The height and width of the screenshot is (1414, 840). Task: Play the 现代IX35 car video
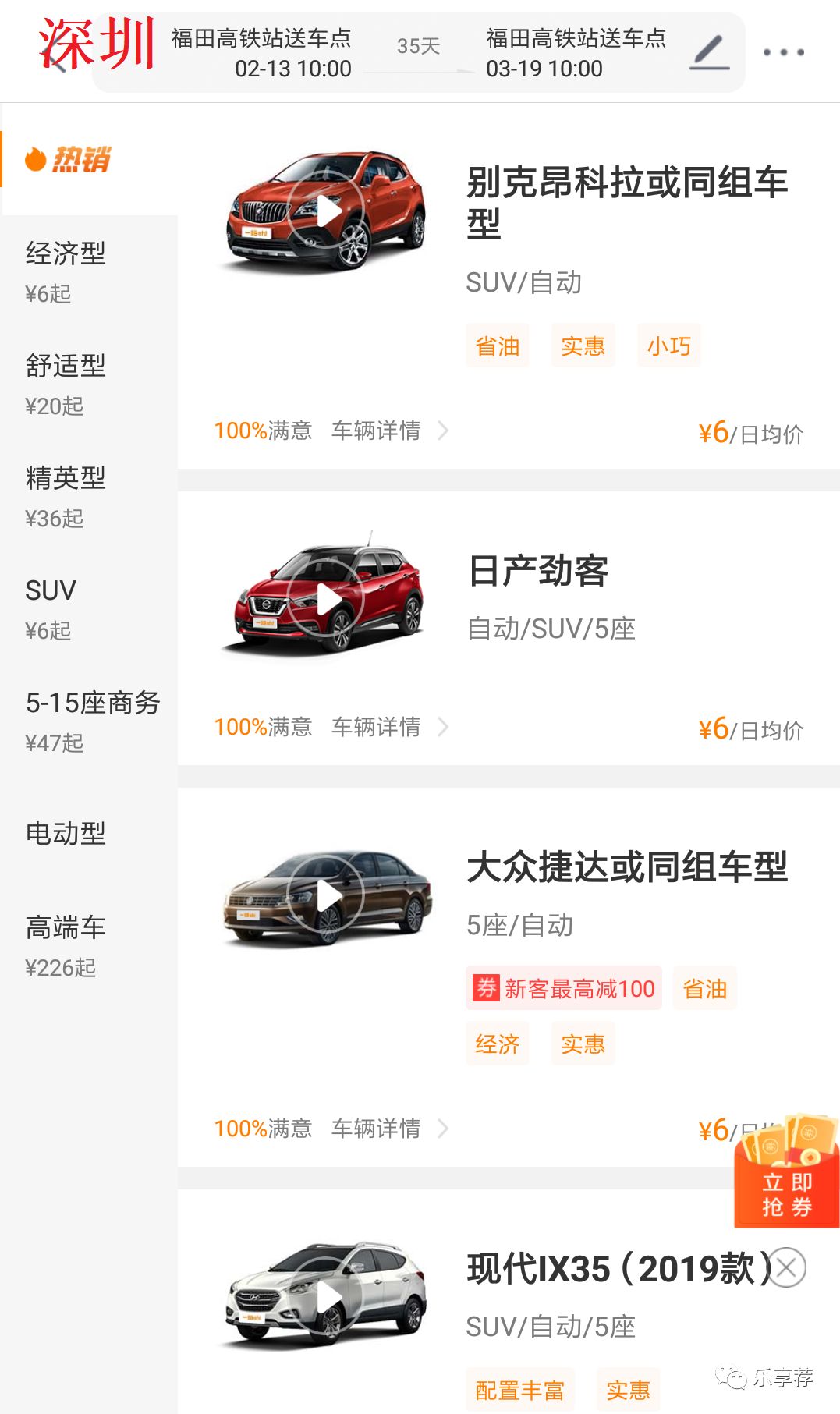click(x=326, y=1296)
